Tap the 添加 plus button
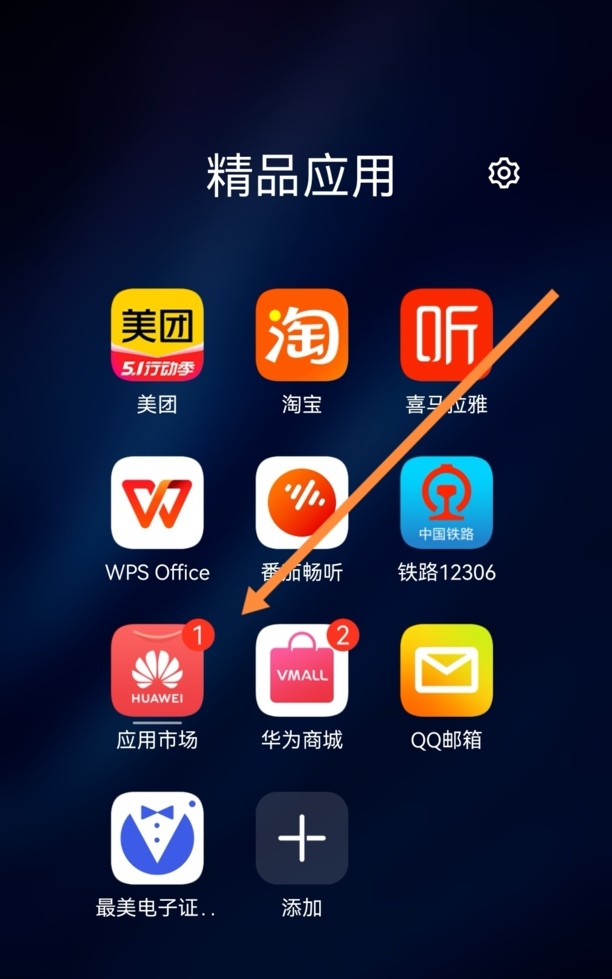612x979 pixels. pos(302,838)
